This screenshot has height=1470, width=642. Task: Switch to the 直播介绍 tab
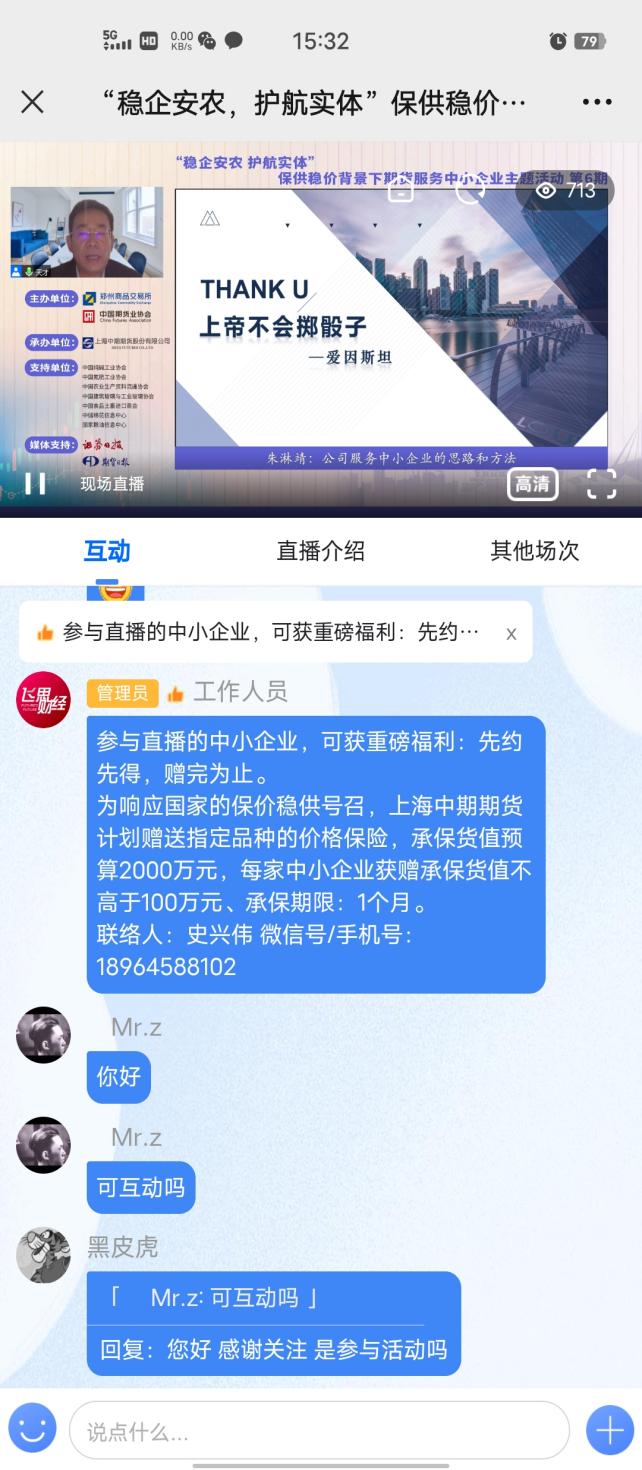(320, 550)
